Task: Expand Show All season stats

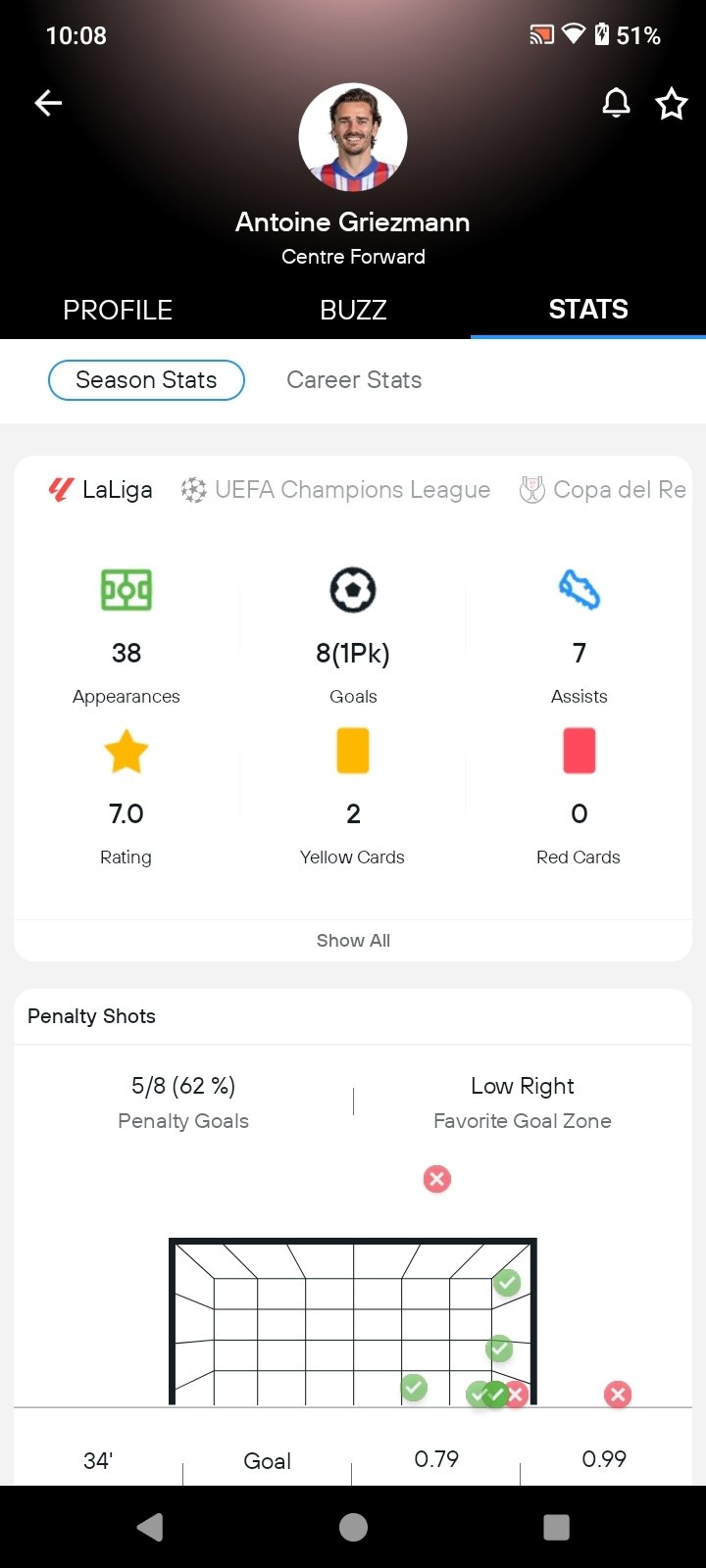Action: [353, 941]
